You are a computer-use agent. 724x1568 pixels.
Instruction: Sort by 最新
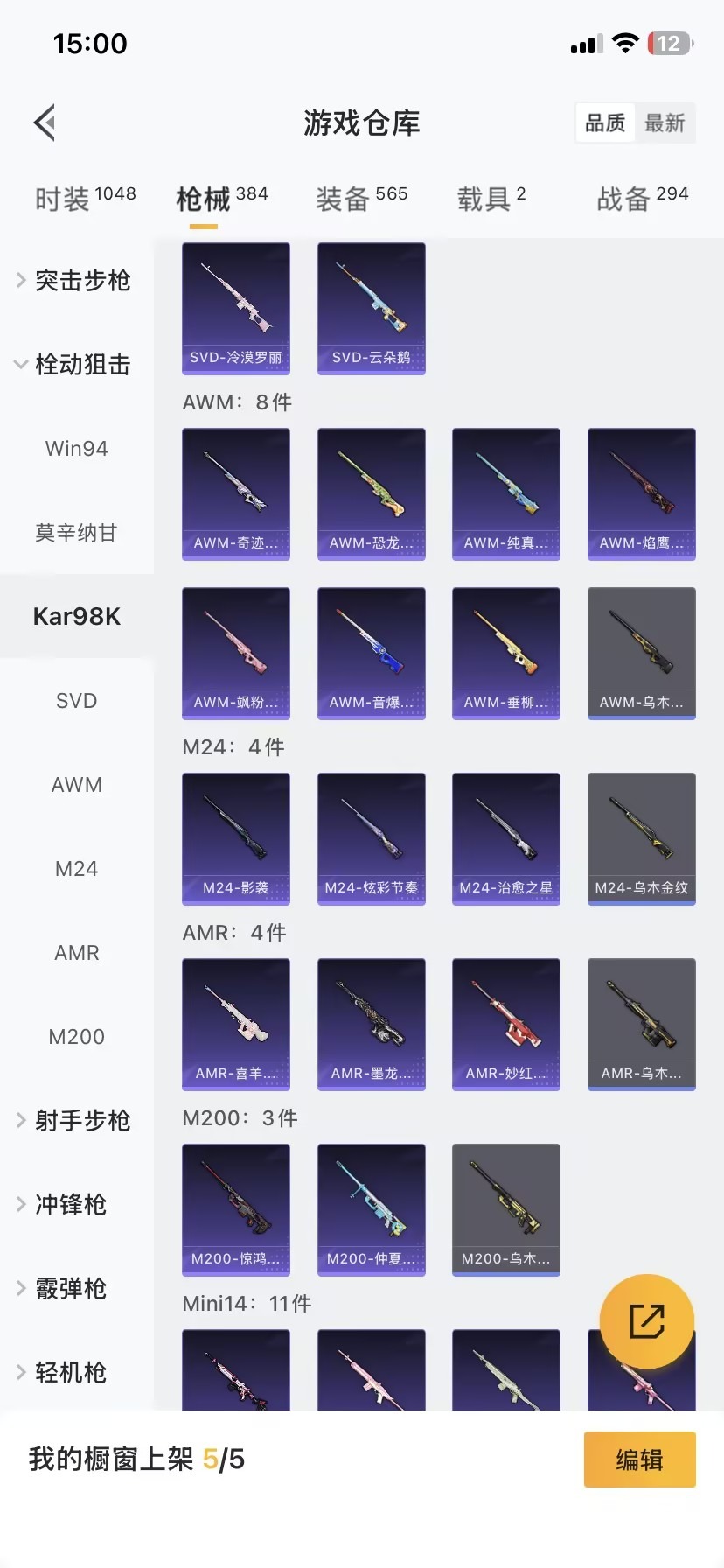[x=665, y=123]
